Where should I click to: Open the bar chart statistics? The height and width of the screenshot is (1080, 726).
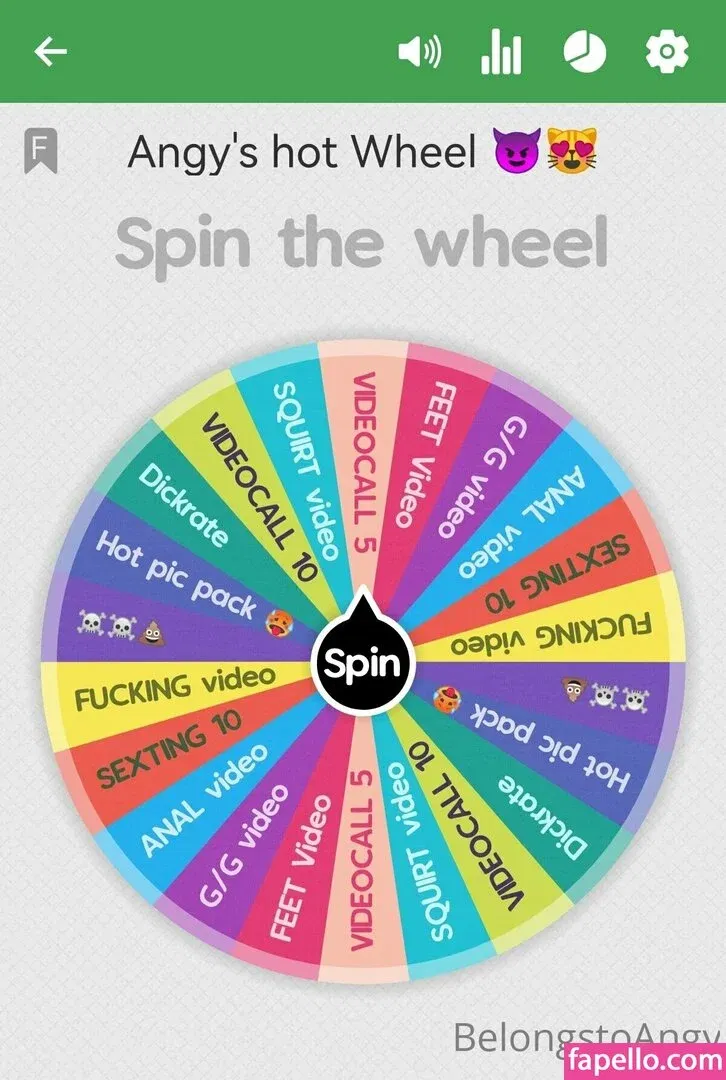tap(500, 52)
